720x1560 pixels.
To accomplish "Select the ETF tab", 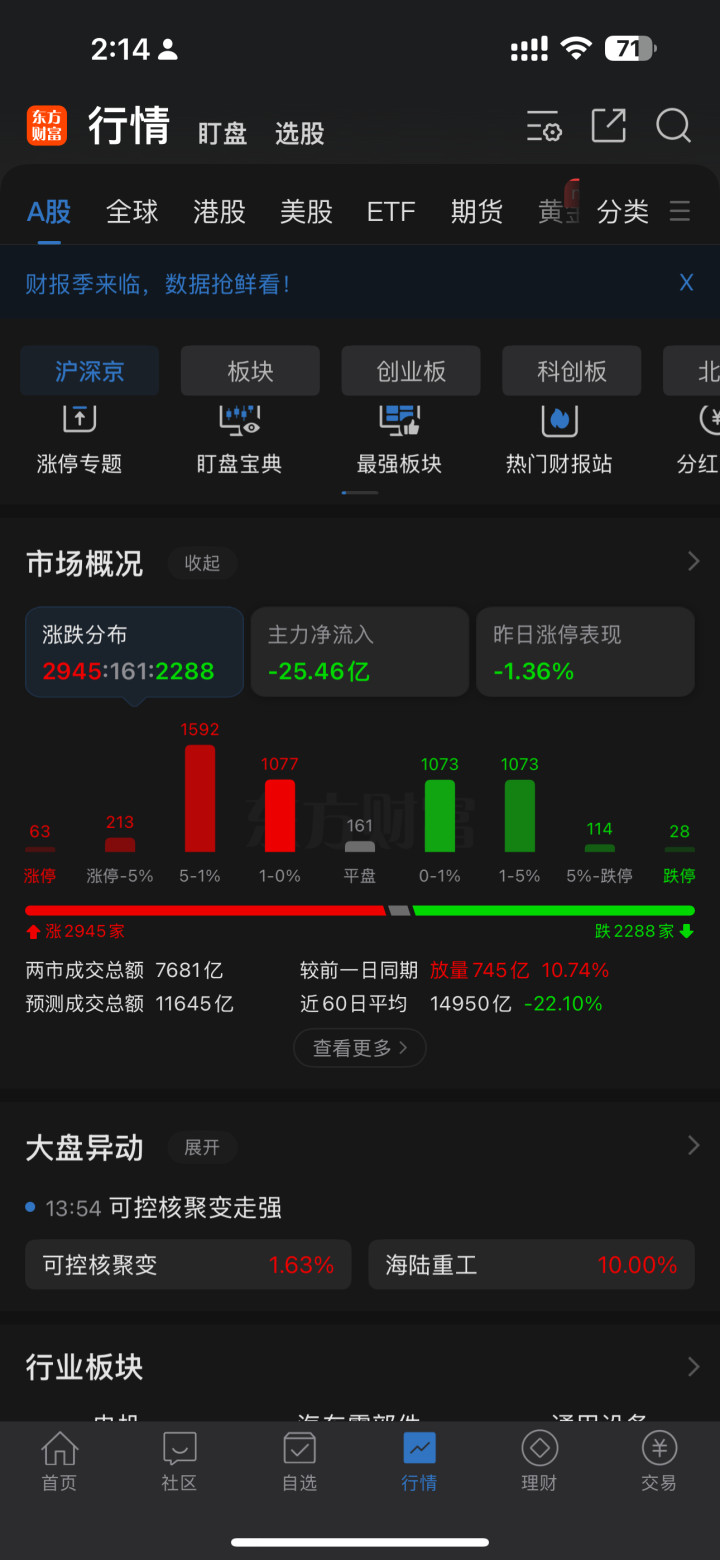I will 391,212.
